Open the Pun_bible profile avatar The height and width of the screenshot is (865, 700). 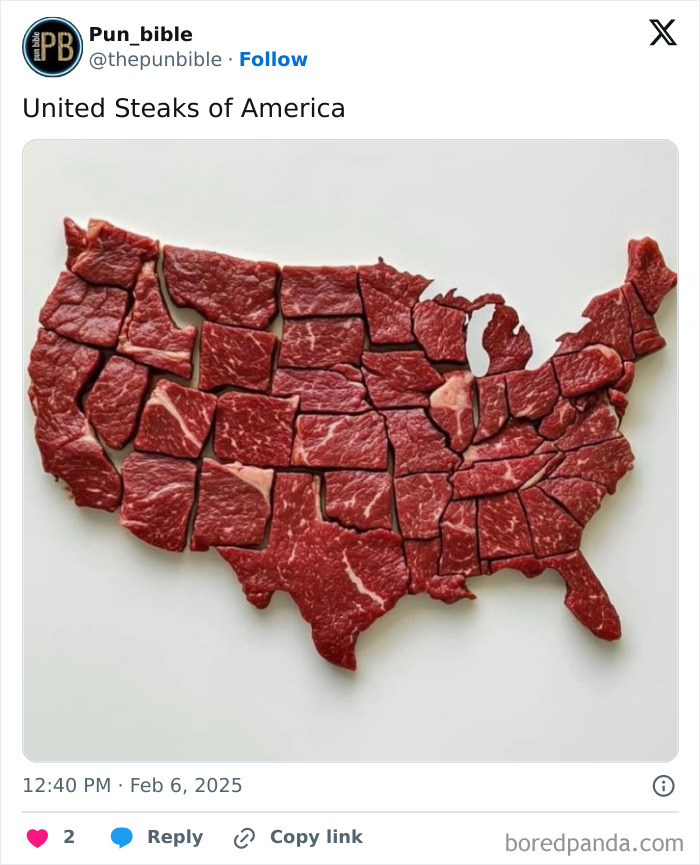[52, 47]
